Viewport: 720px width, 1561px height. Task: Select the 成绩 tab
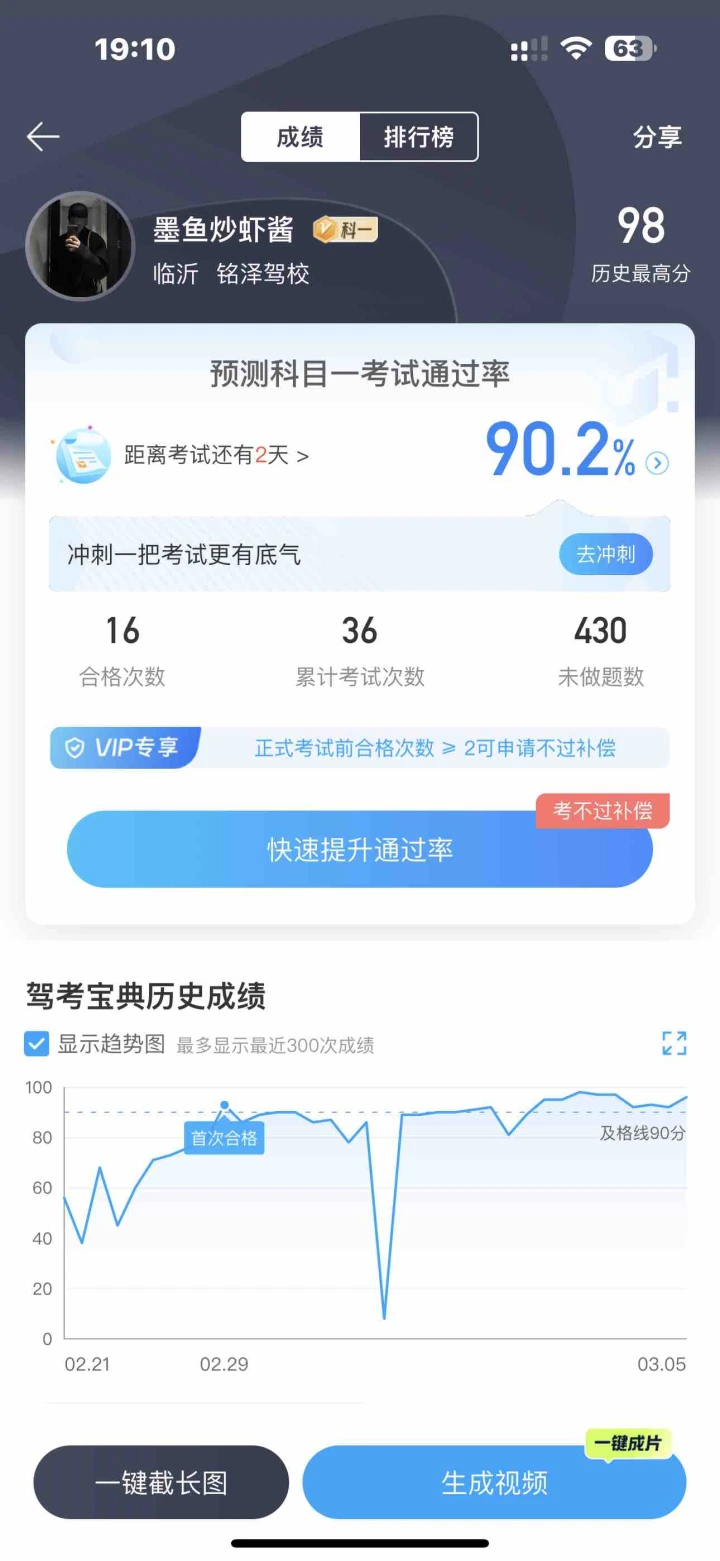point(300,137)
